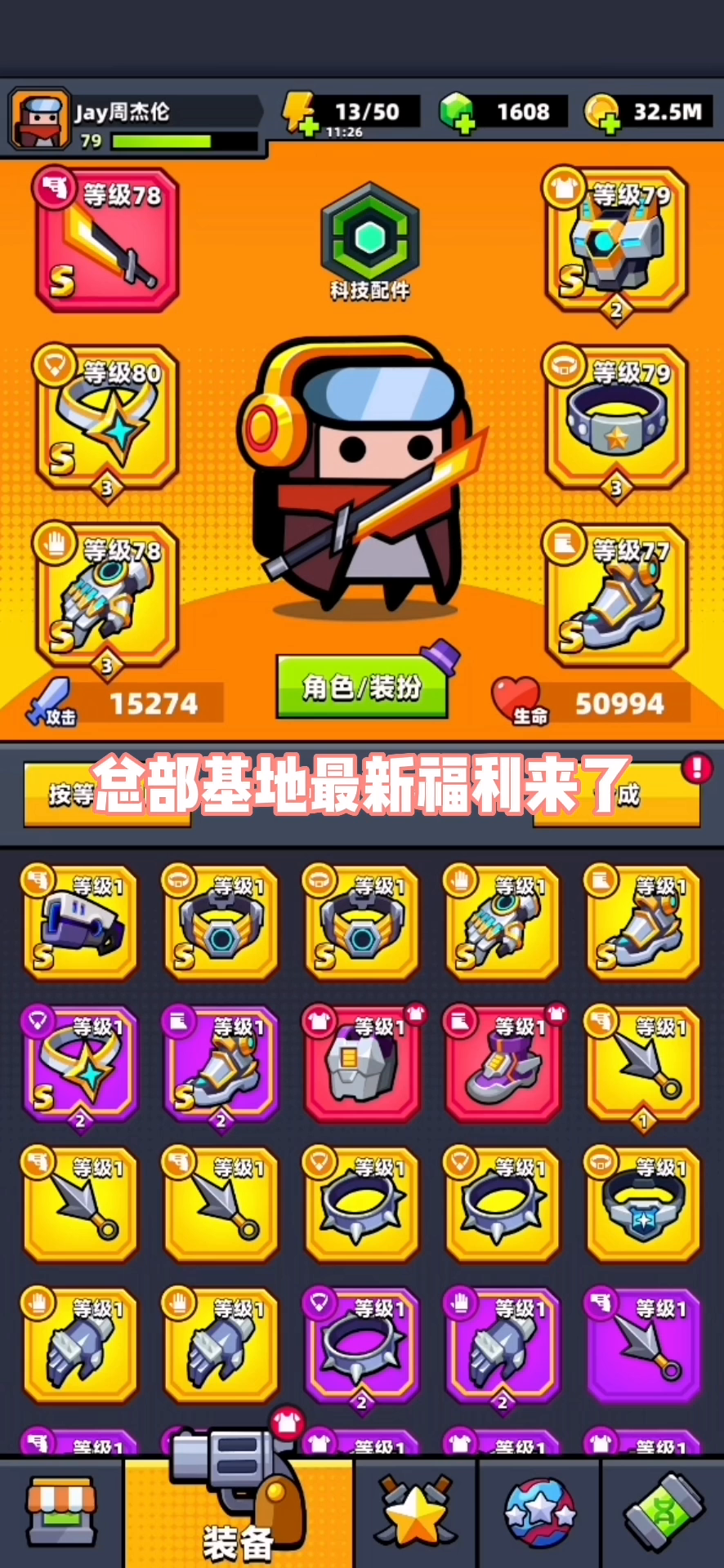Select the equipped level 79 belt
724x1568 pixels.
pos(617,418)
